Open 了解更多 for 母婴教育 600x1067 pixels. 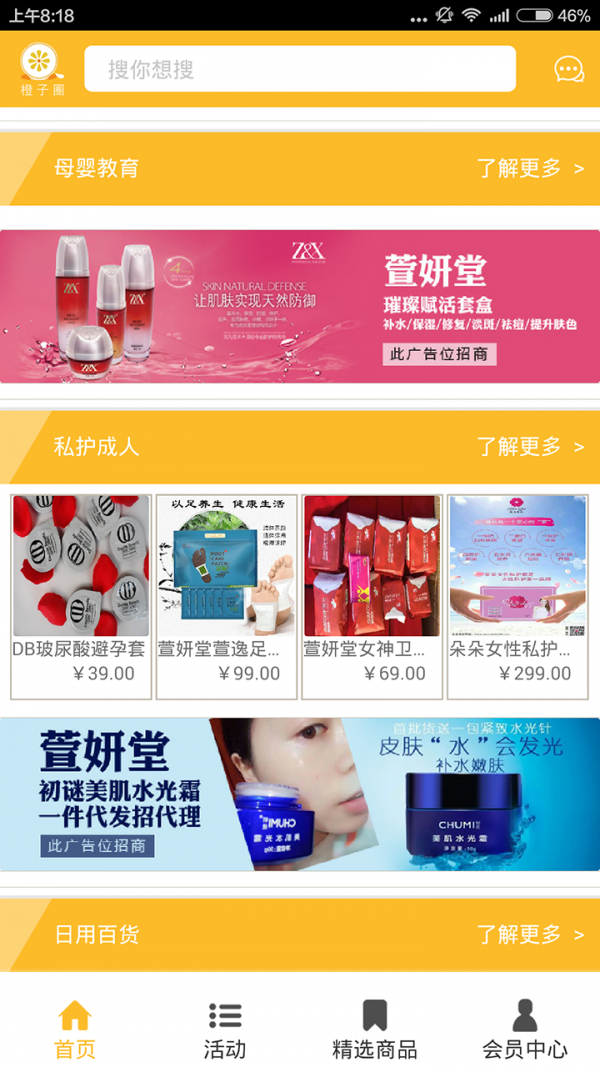[529, 169]
